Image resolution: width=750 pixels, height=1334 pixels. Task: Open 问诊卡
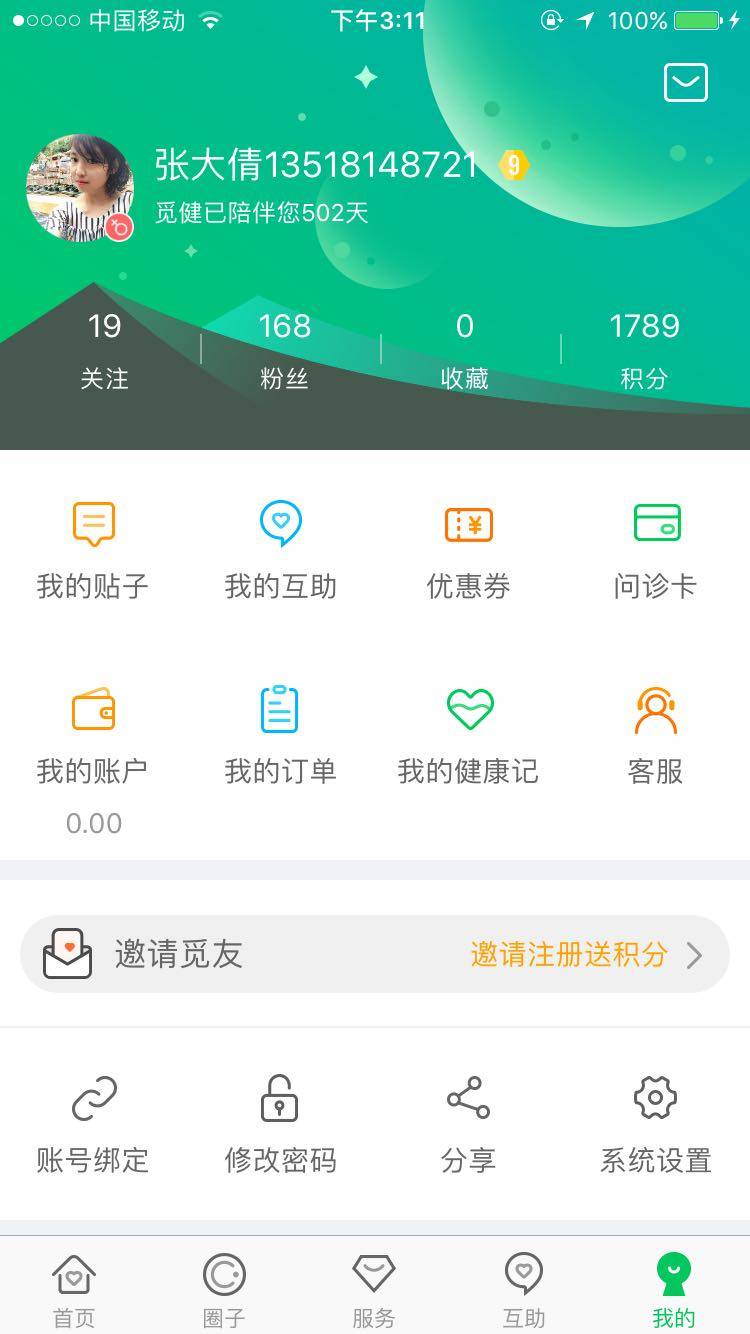coord(656,550)
